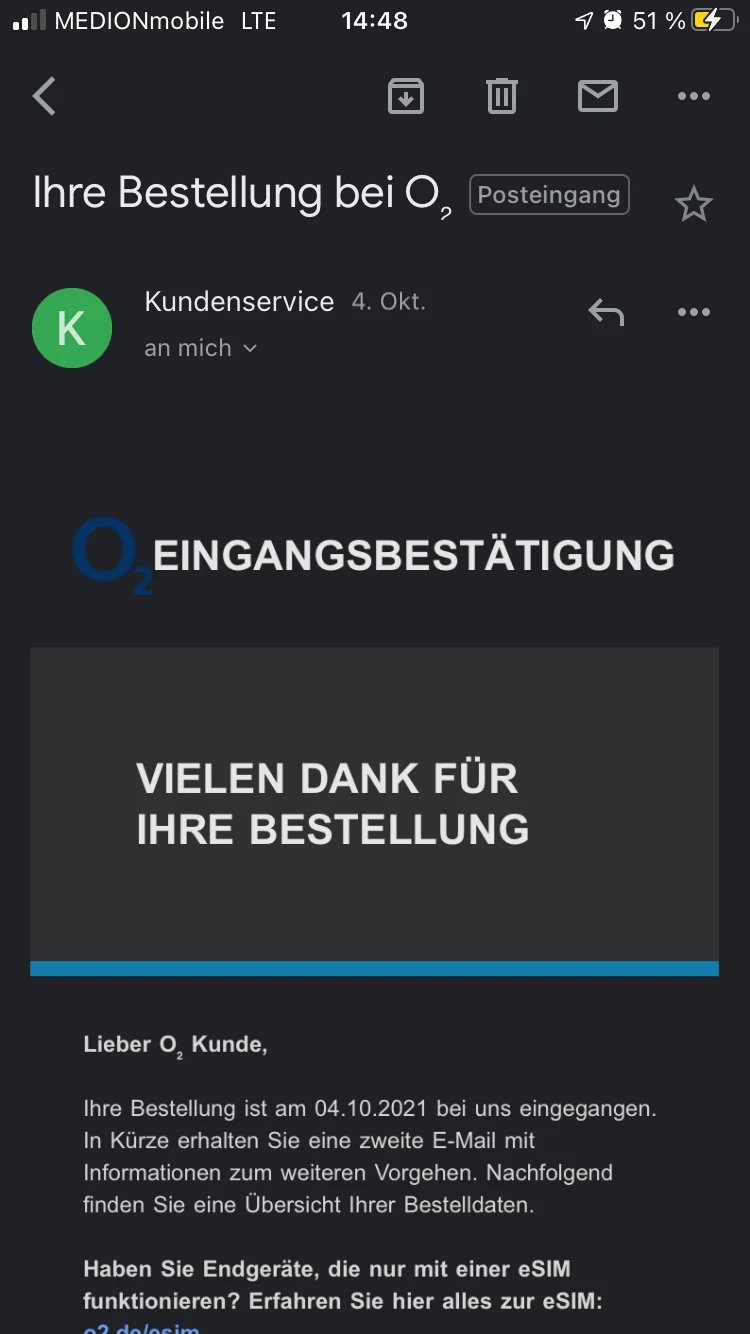Viewport: 750px width, 1334px height.
Task: Reply to Kundenservice
Action: tap(606, 313)
